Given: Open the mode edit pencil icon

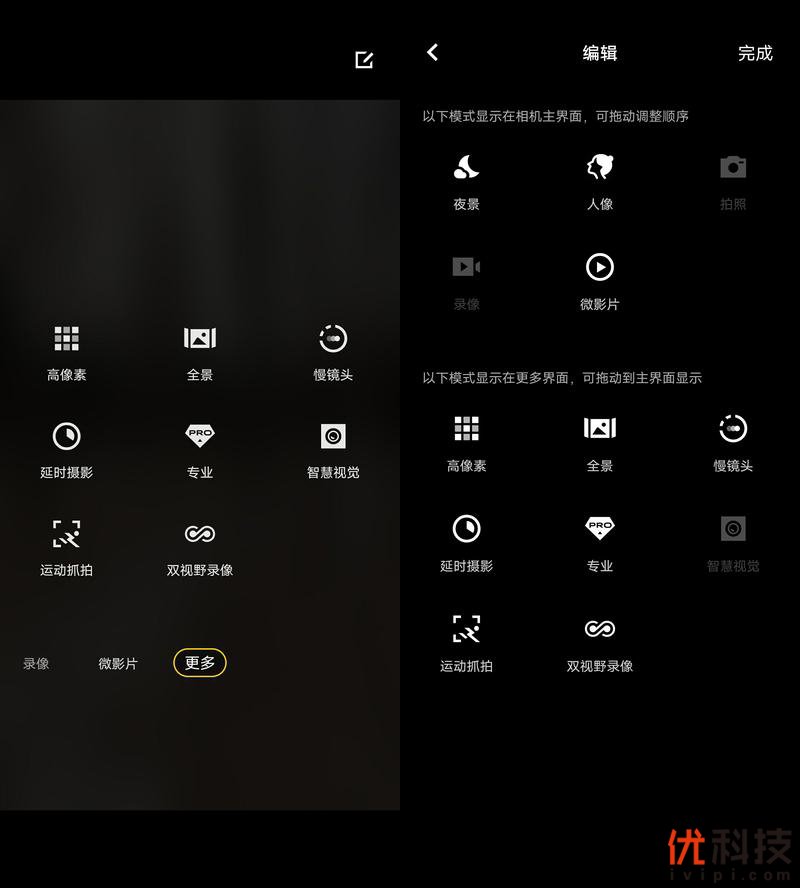Looking at the screenshot, I should point(364,61).
